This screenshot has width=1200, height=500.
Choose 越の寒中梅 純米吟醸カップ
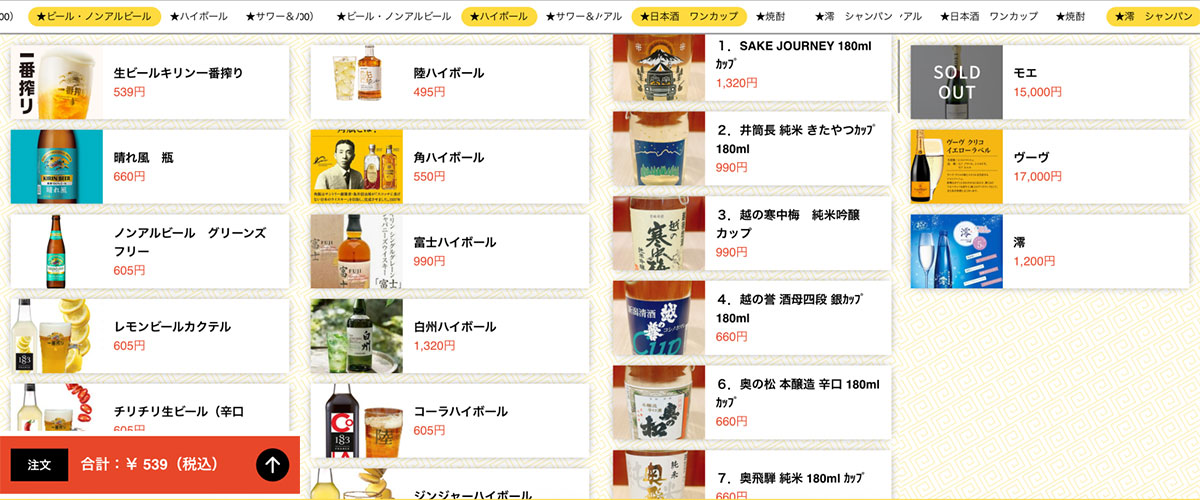point(752,233)
